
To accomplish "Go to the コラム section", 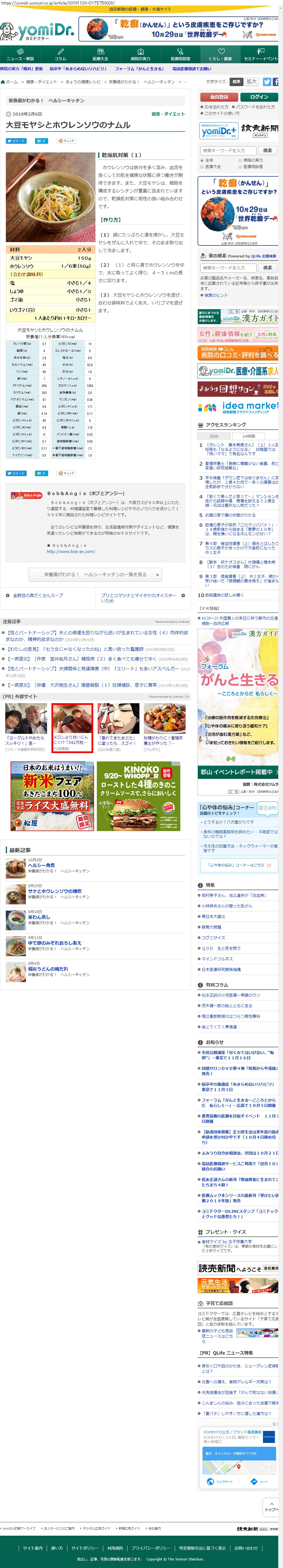I will (60, 54).
